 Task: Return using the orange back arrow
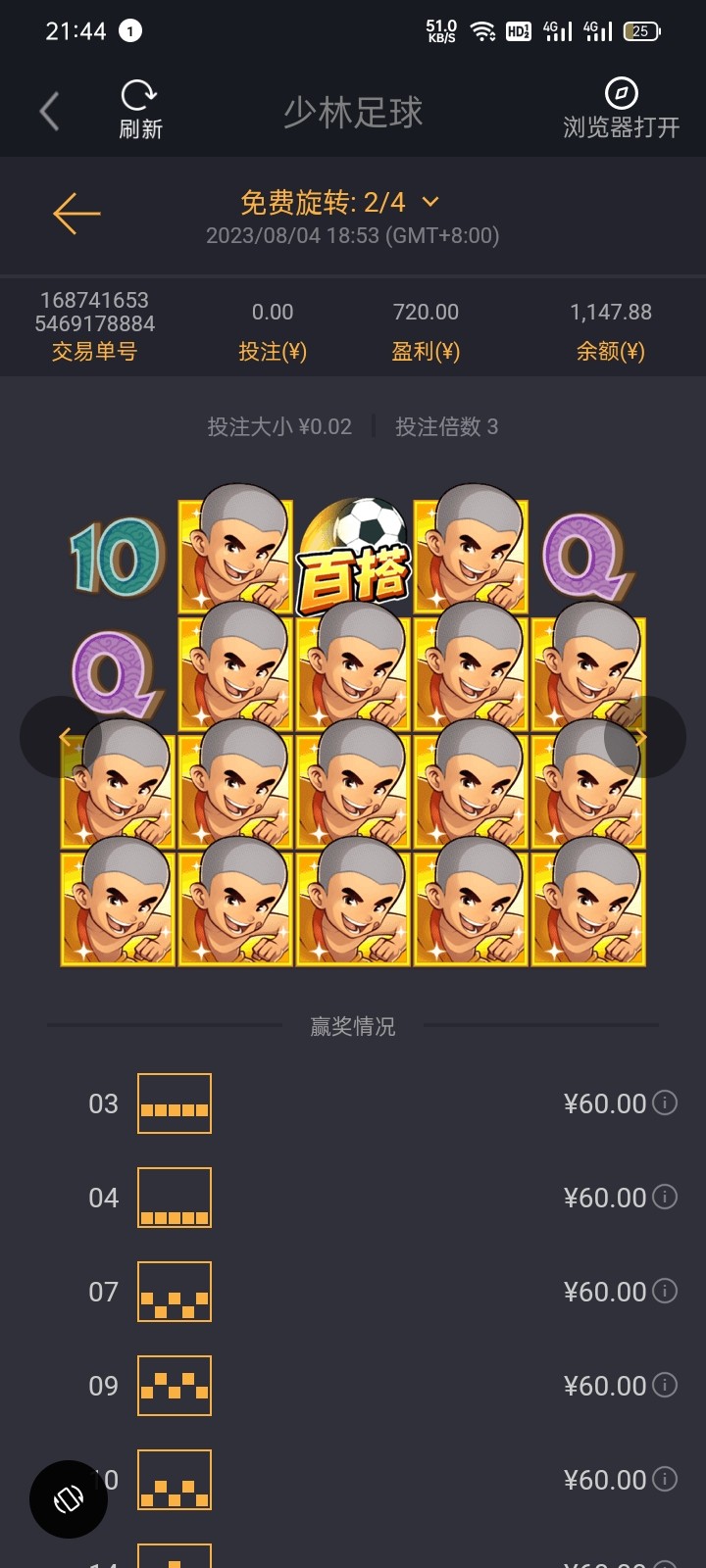[x=76, y=214]
